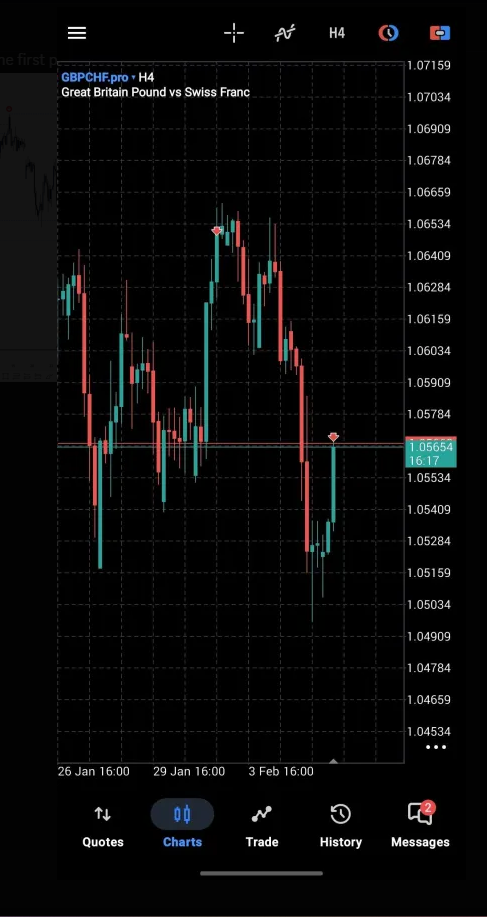Select the Charts tab
This screenshot has height=917, width=487.
tap(182, 826)
